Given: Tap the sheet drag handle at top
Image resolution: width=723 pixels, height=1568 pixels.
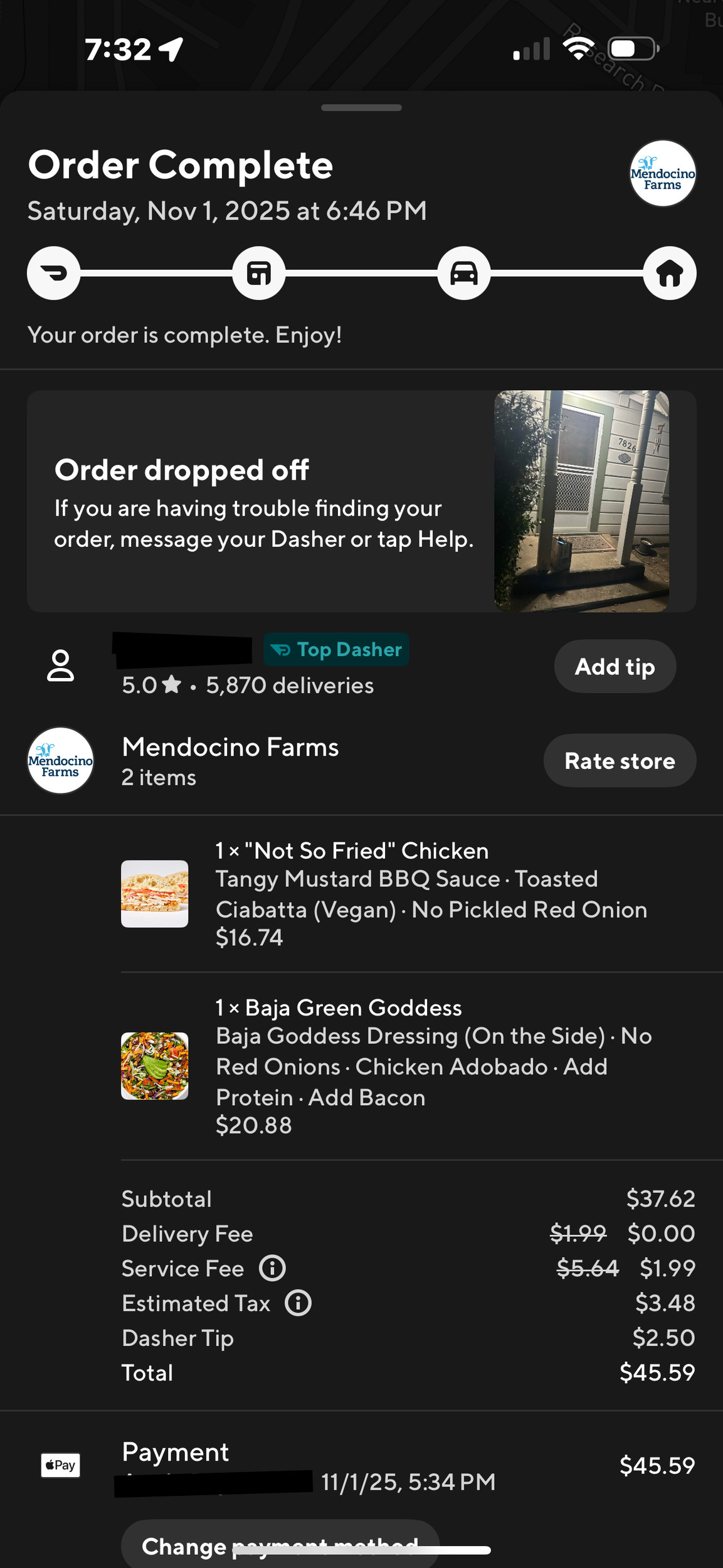Looking at the screenshot, I should click(361, 108).
